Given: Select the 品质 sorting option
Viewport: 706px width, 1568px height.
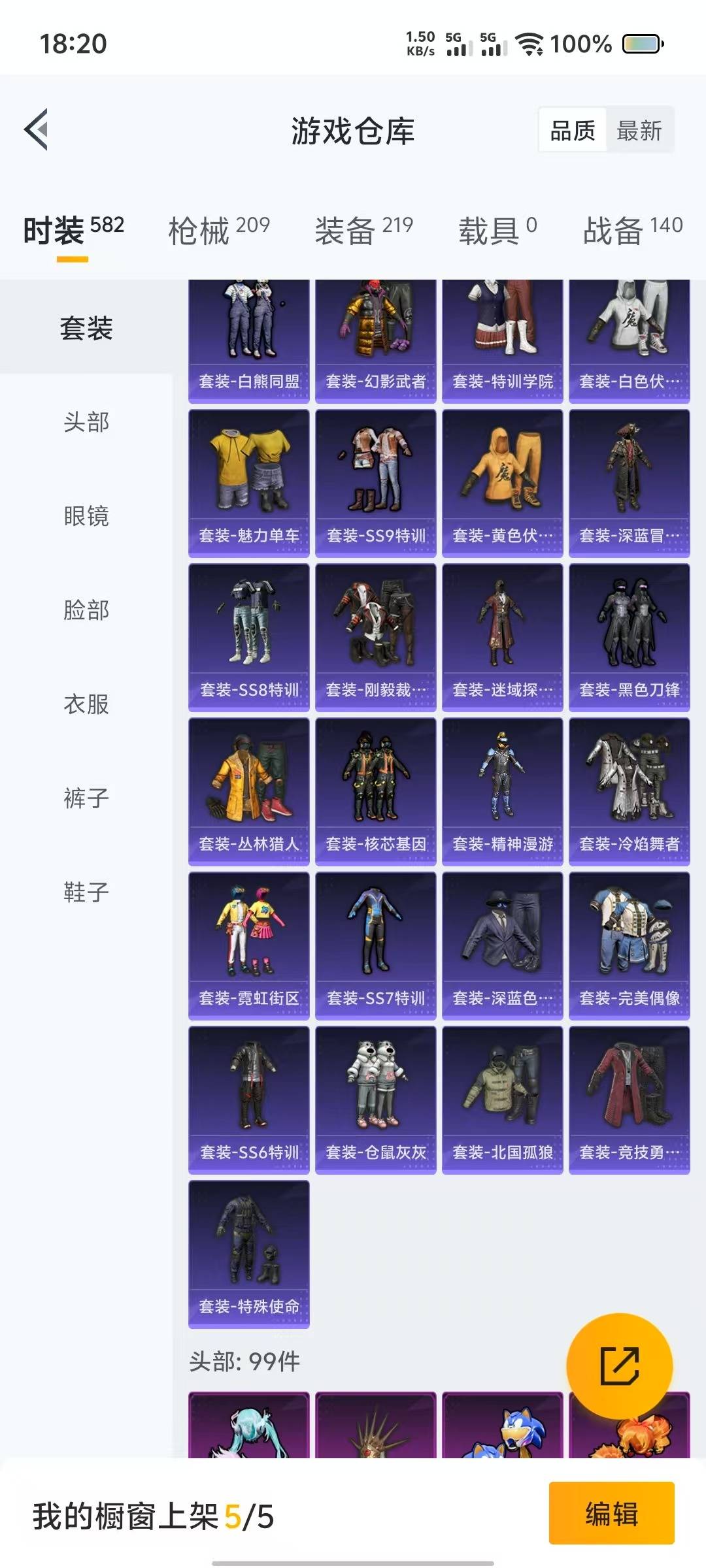Looking at the screenshot, I should 573,131.
